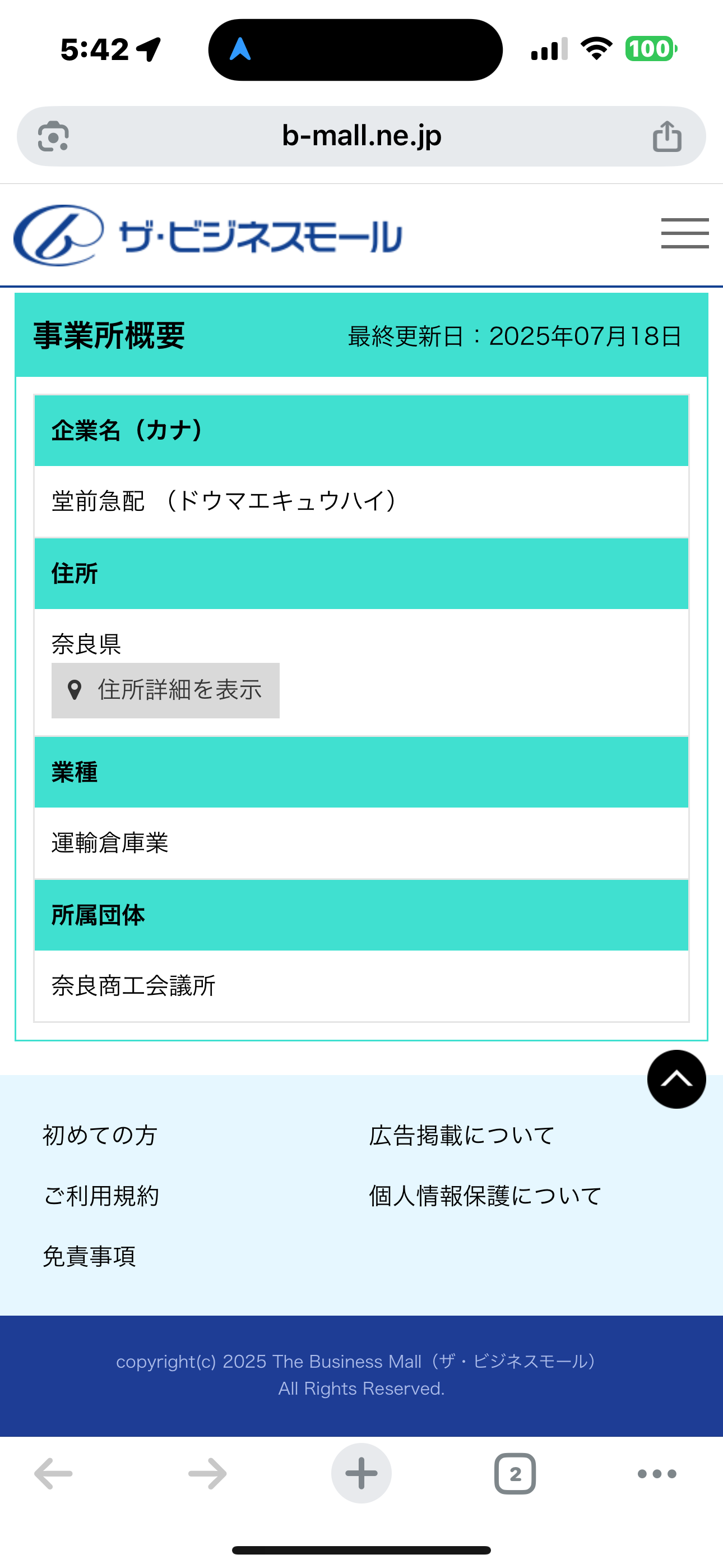This screenshot has width=723, height=1568.
Task: View ご利用規約 page
Action: (x=101, y=1196)
